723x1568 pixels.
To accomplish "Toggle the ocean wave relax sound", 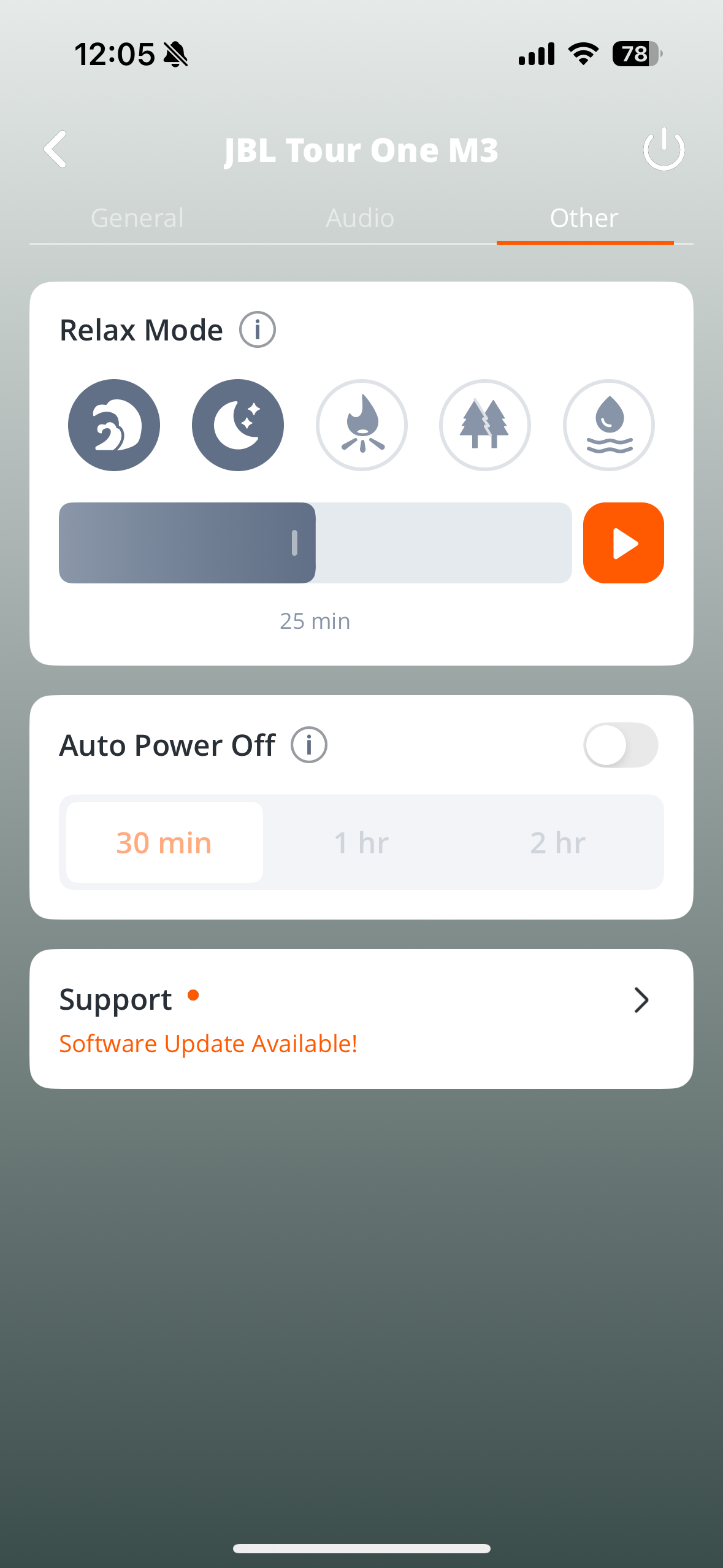I will 114,425.
